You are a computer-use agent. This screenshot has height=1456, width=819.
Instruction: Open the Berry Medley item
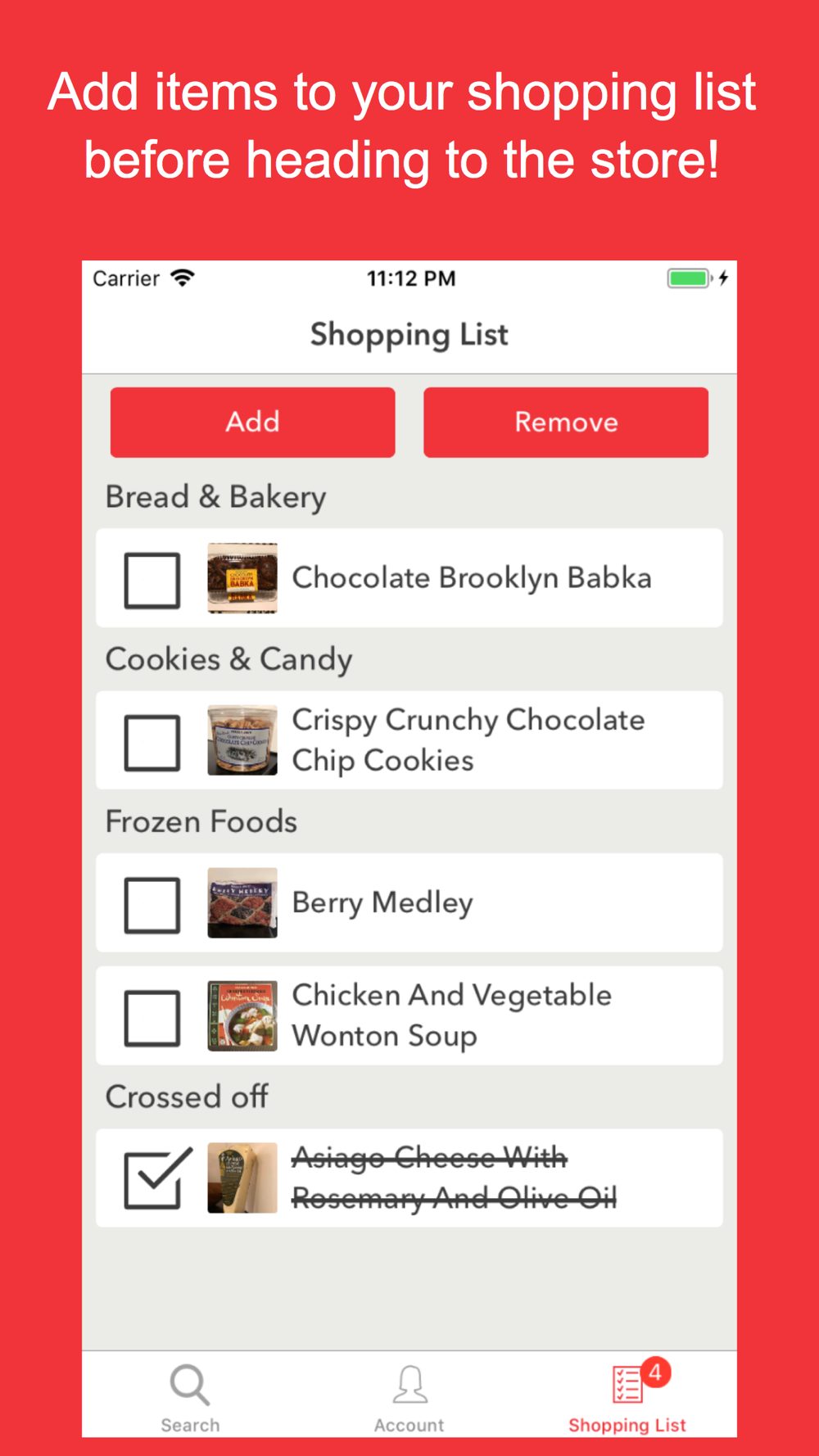pos(409,902)
